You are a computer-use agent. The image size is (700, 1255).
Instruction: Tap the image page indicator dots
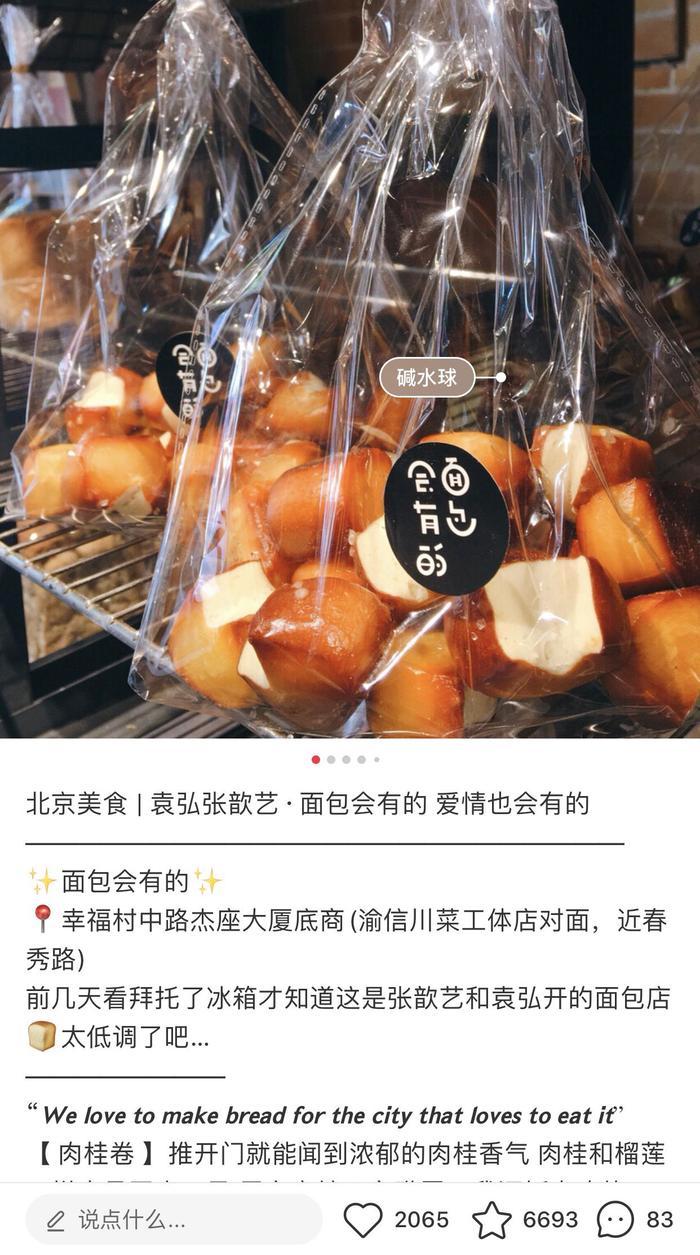[346, 760]
